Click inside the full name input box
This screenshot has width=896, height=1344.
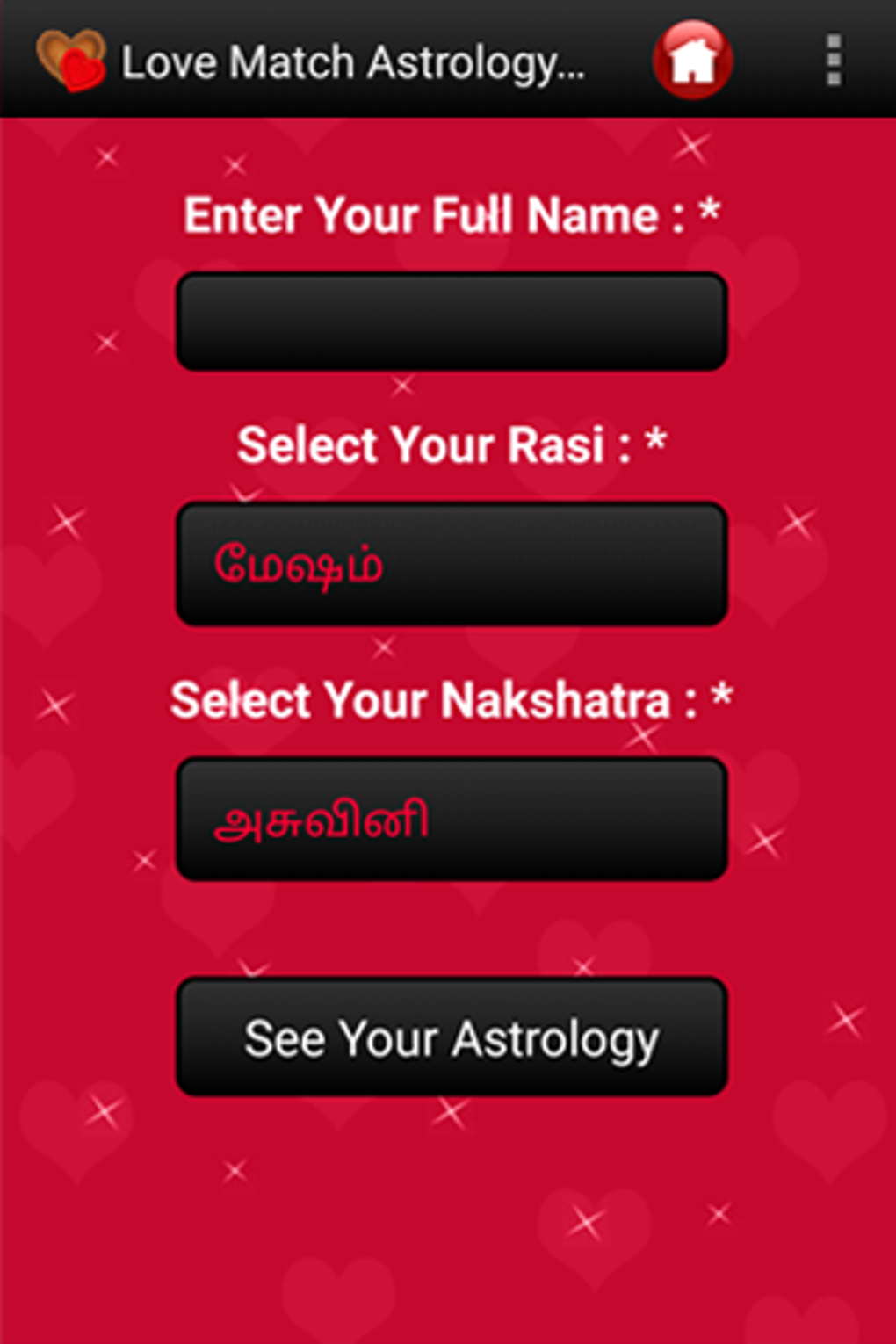[452, 322]
